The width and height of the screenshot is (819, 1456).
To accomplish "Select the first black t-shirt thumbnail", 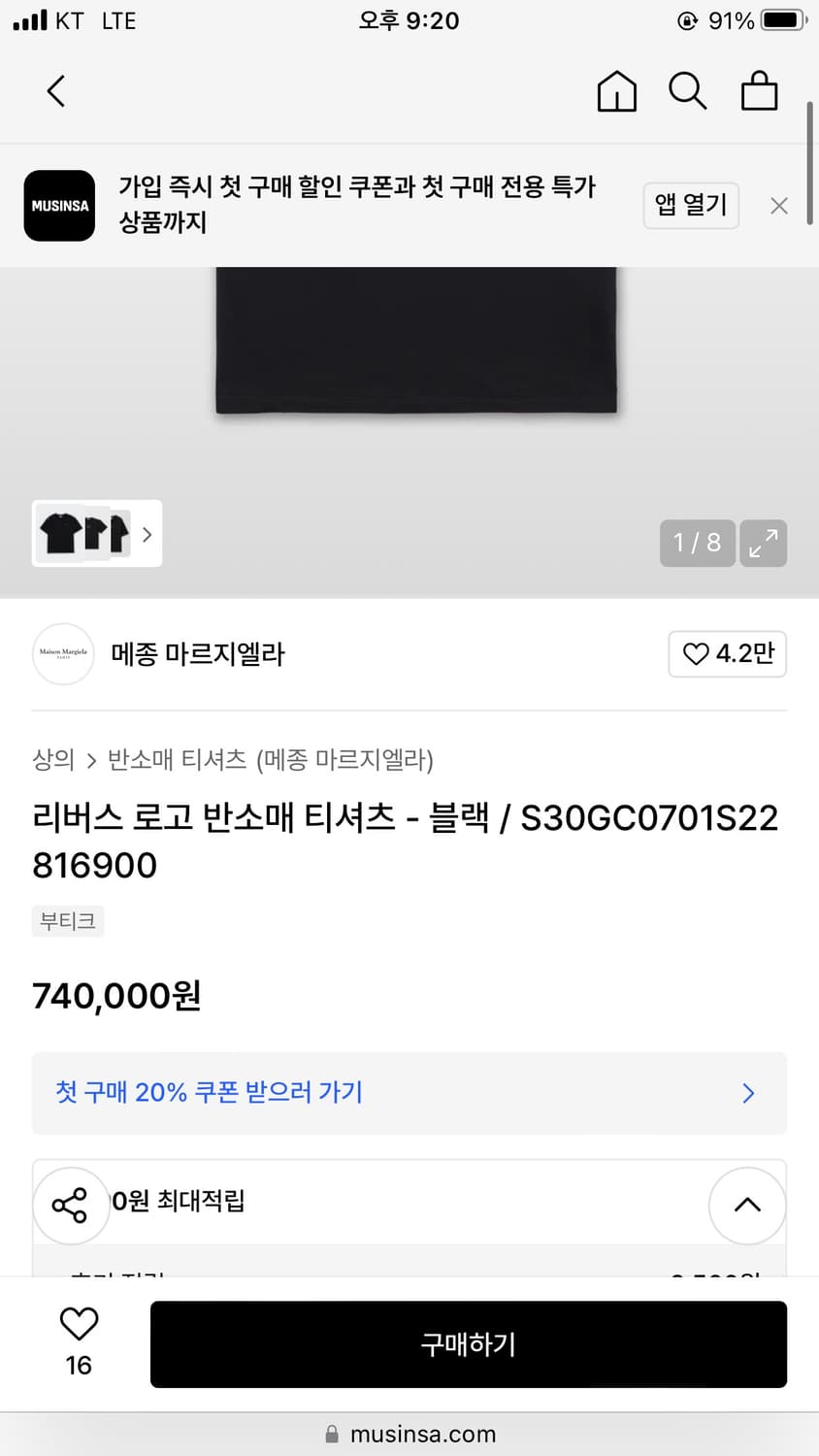I will click(x=60, y=534).
